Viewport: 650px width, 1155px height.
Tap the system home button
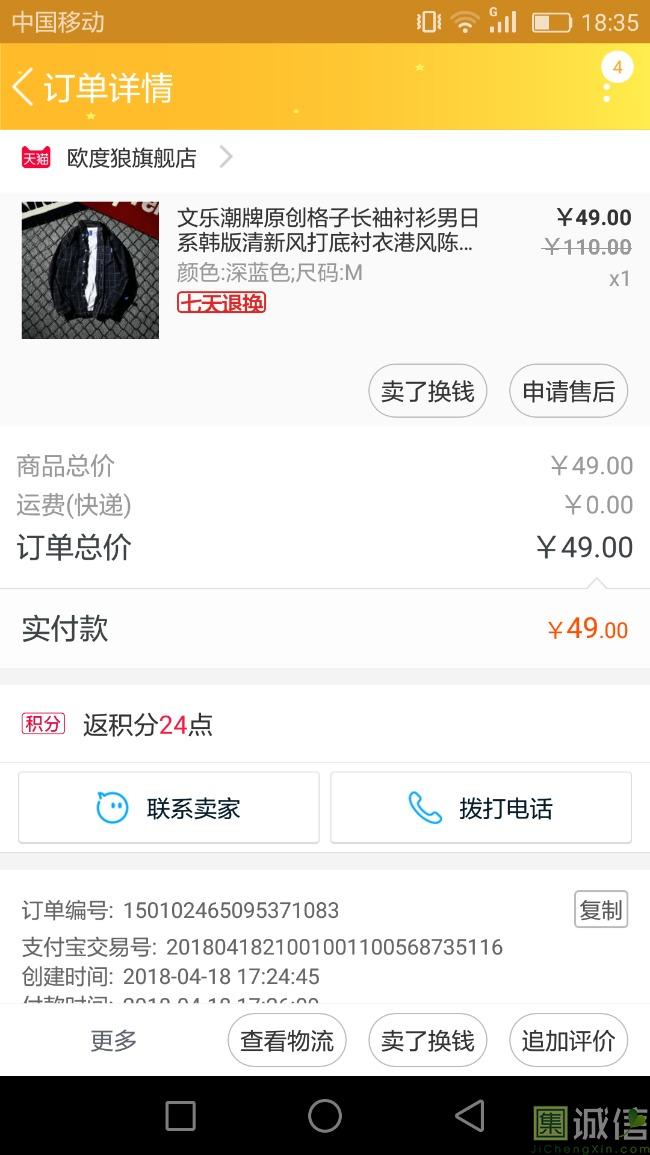tap(325, 1116)
